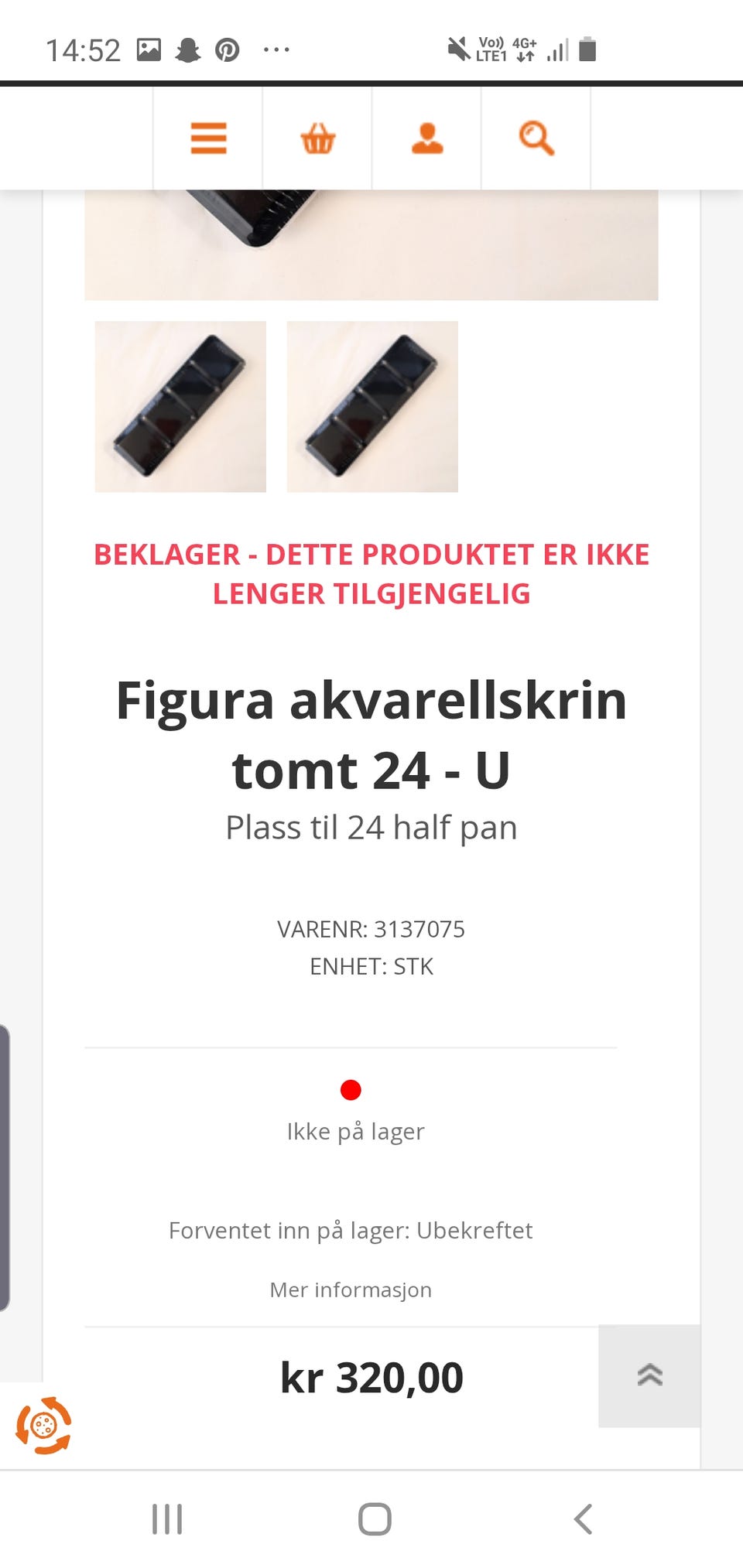Image resolution: width=743 pixels, height=1568 pixels.
Task: View the main product image
Action: [x=371, y=244]
